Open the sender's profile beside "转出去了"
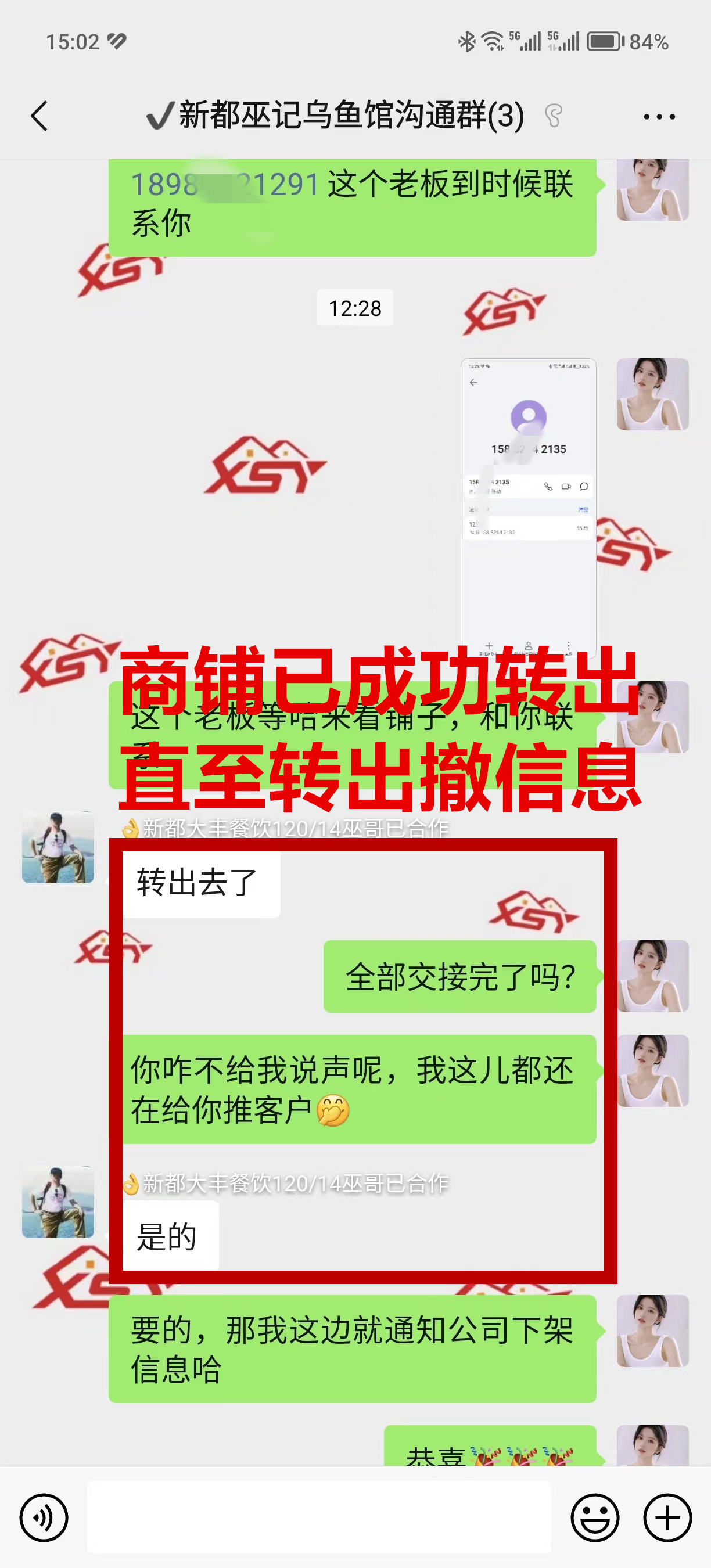This screenshot has width=711, height=1568. (59, 847)
